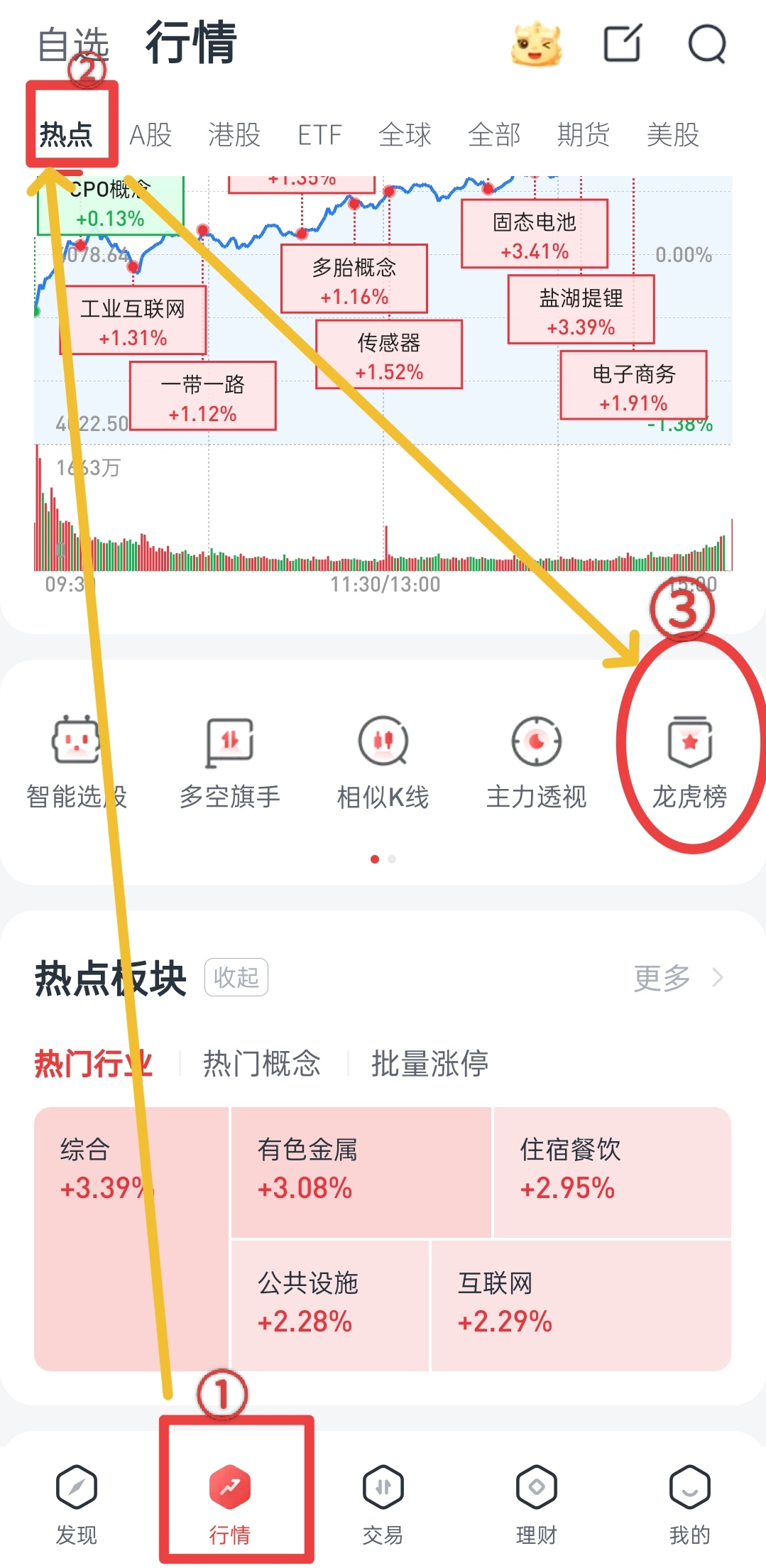Switch to the 港股 tab
766x1568 pixels.
point(234,134)
